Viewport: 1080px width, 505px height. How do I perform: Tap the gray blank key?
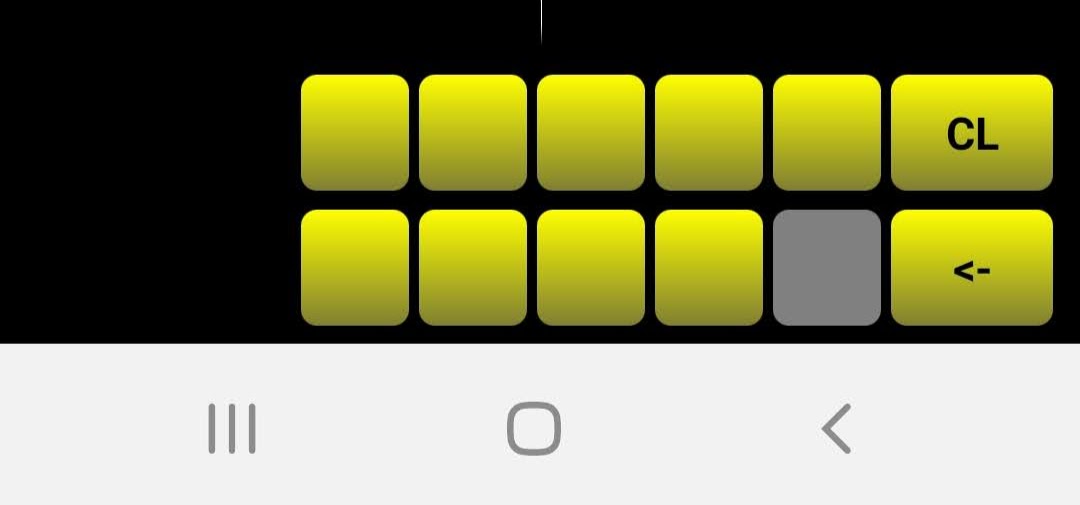point(826,268)
